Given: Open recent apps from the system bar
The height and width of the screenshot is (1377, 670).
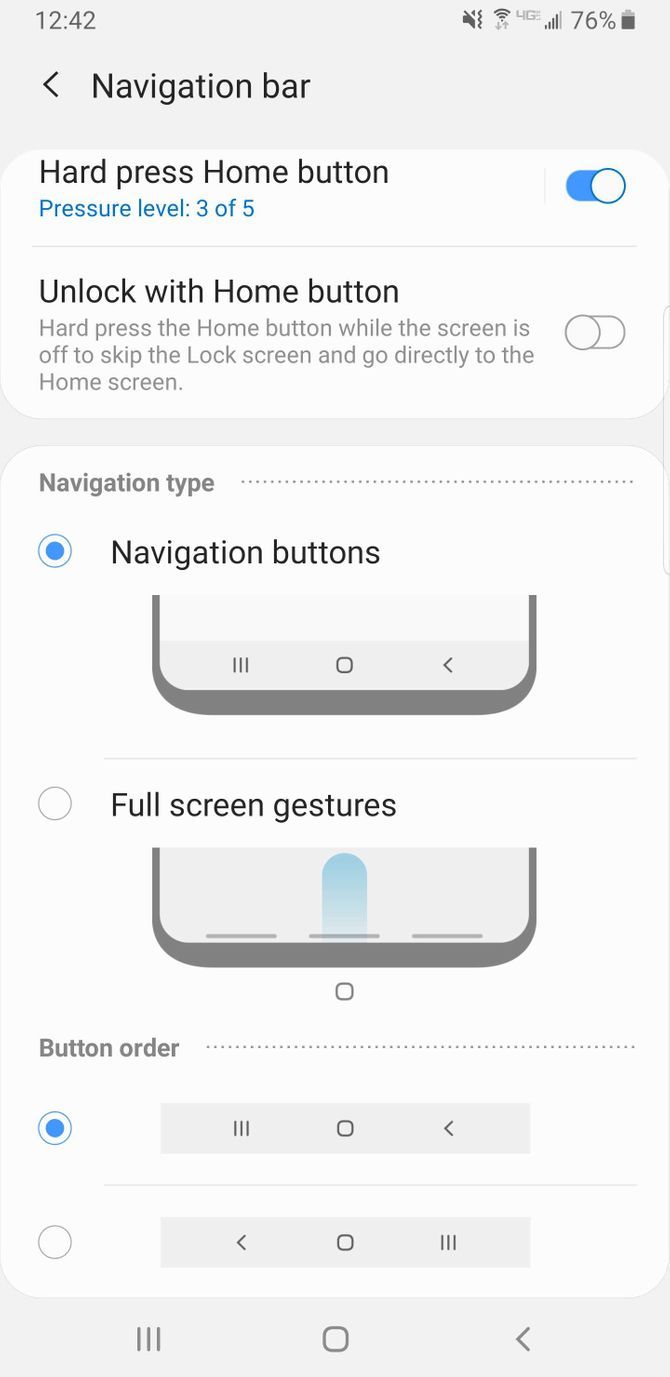Looking at the screenshot, I should pos(149,1339).
